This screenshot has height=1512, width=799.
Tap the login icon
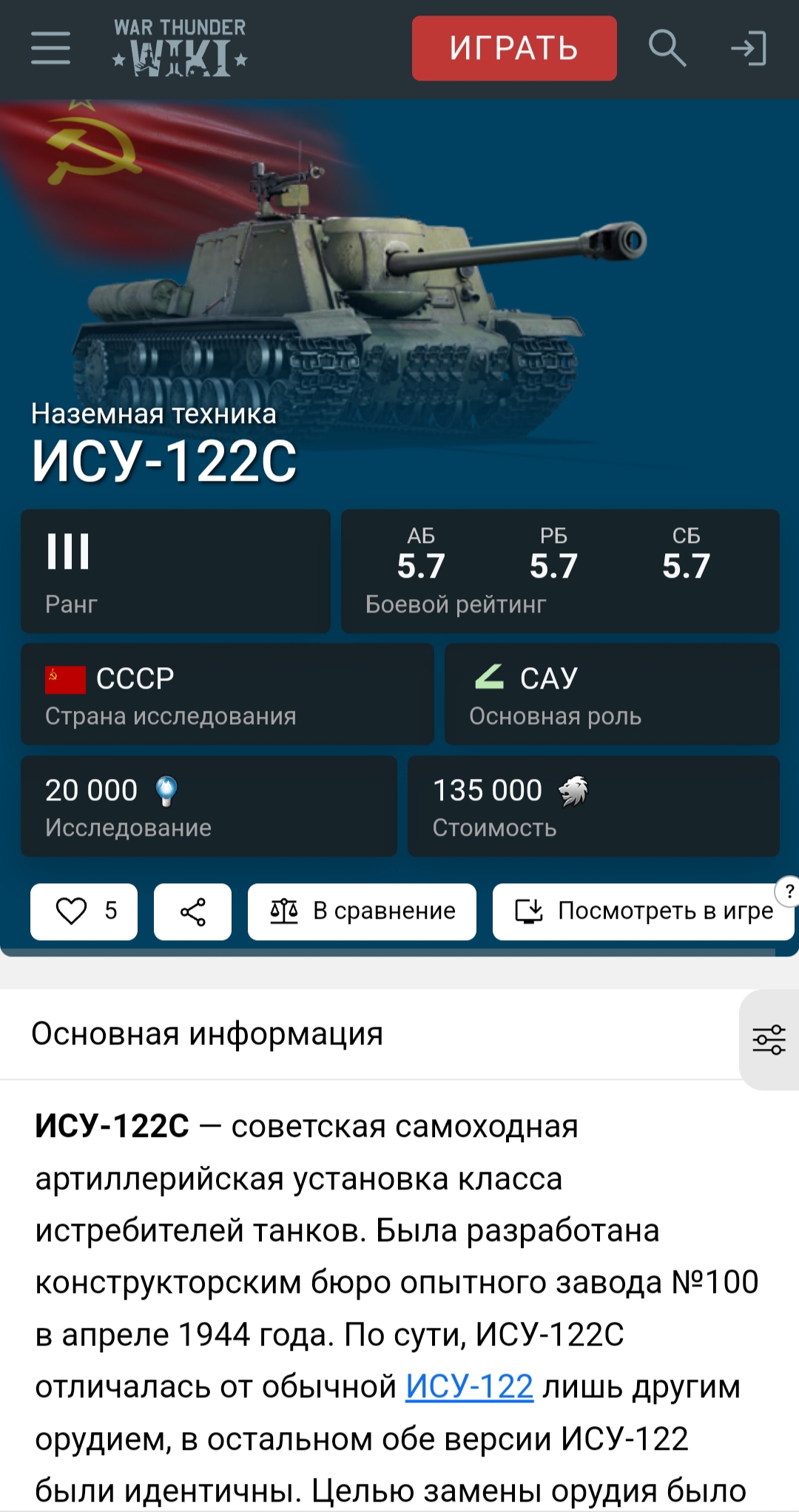point(748,49)
